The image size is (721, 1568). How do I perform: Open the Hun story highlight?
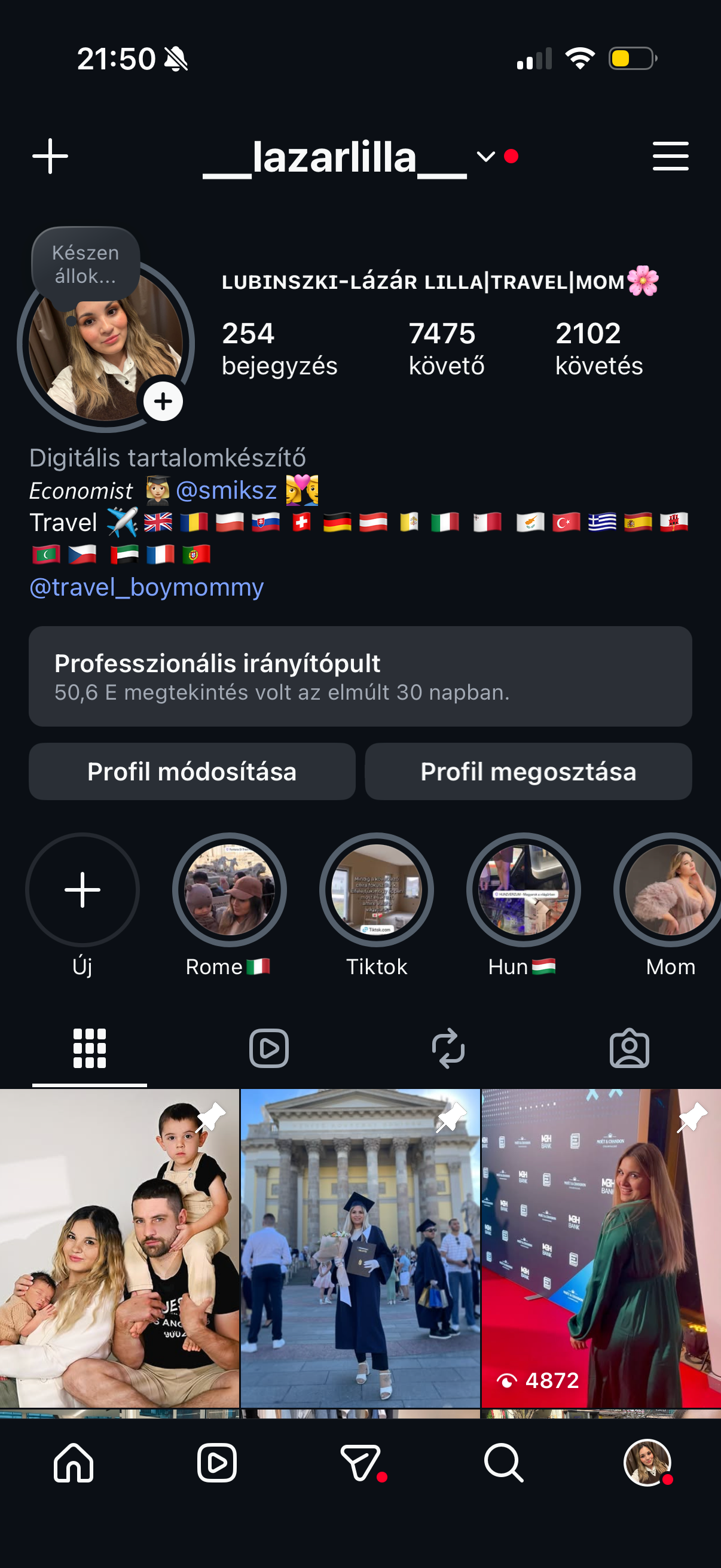pos(523,890)
